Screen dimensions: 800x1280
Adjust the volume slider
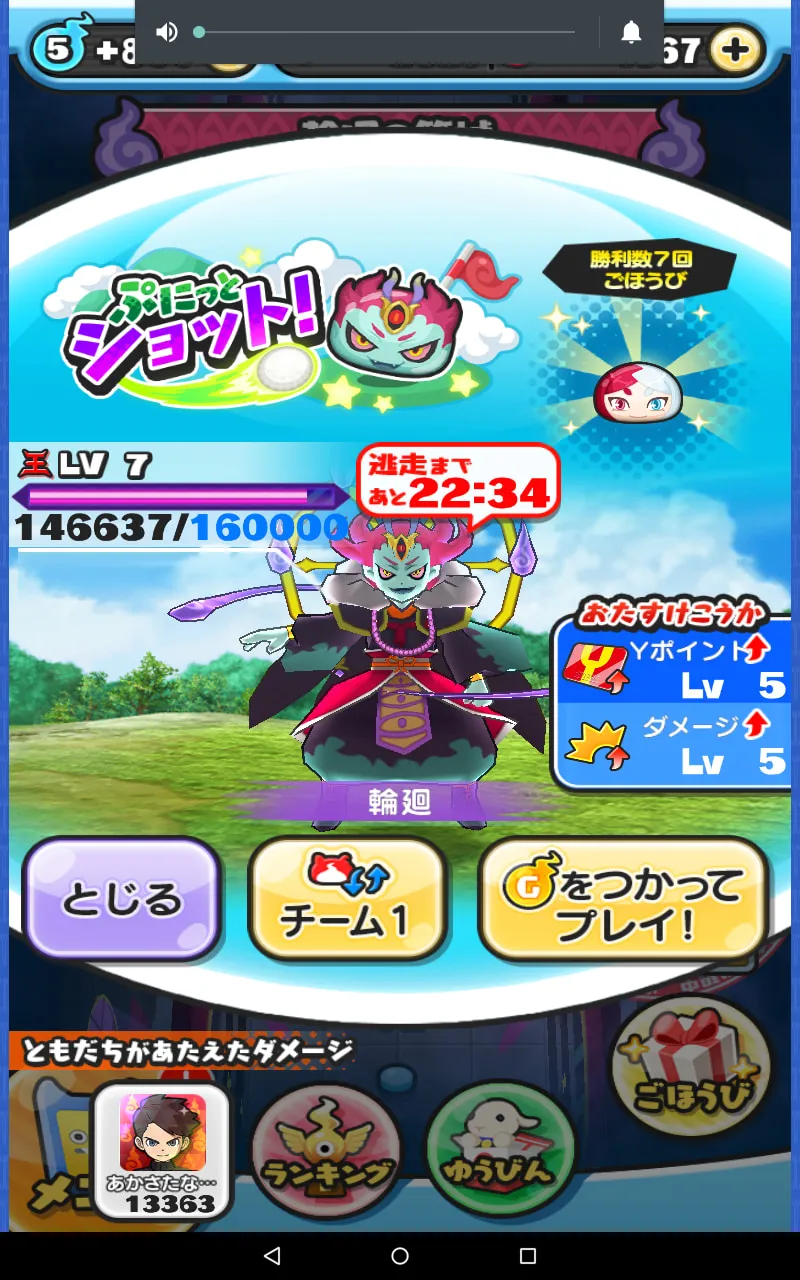tap(387, 32)
